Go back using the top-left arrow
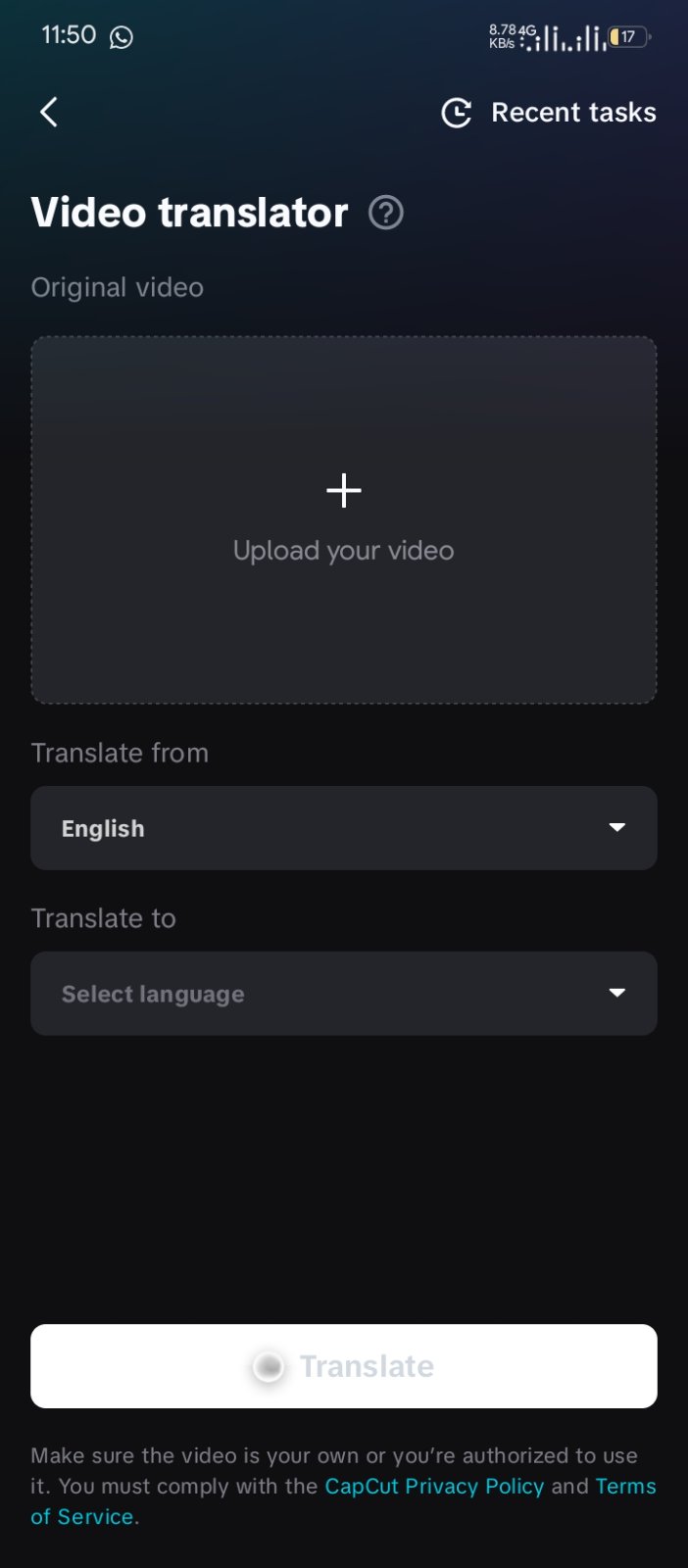688x1568 pixels. tap(49, 112)
